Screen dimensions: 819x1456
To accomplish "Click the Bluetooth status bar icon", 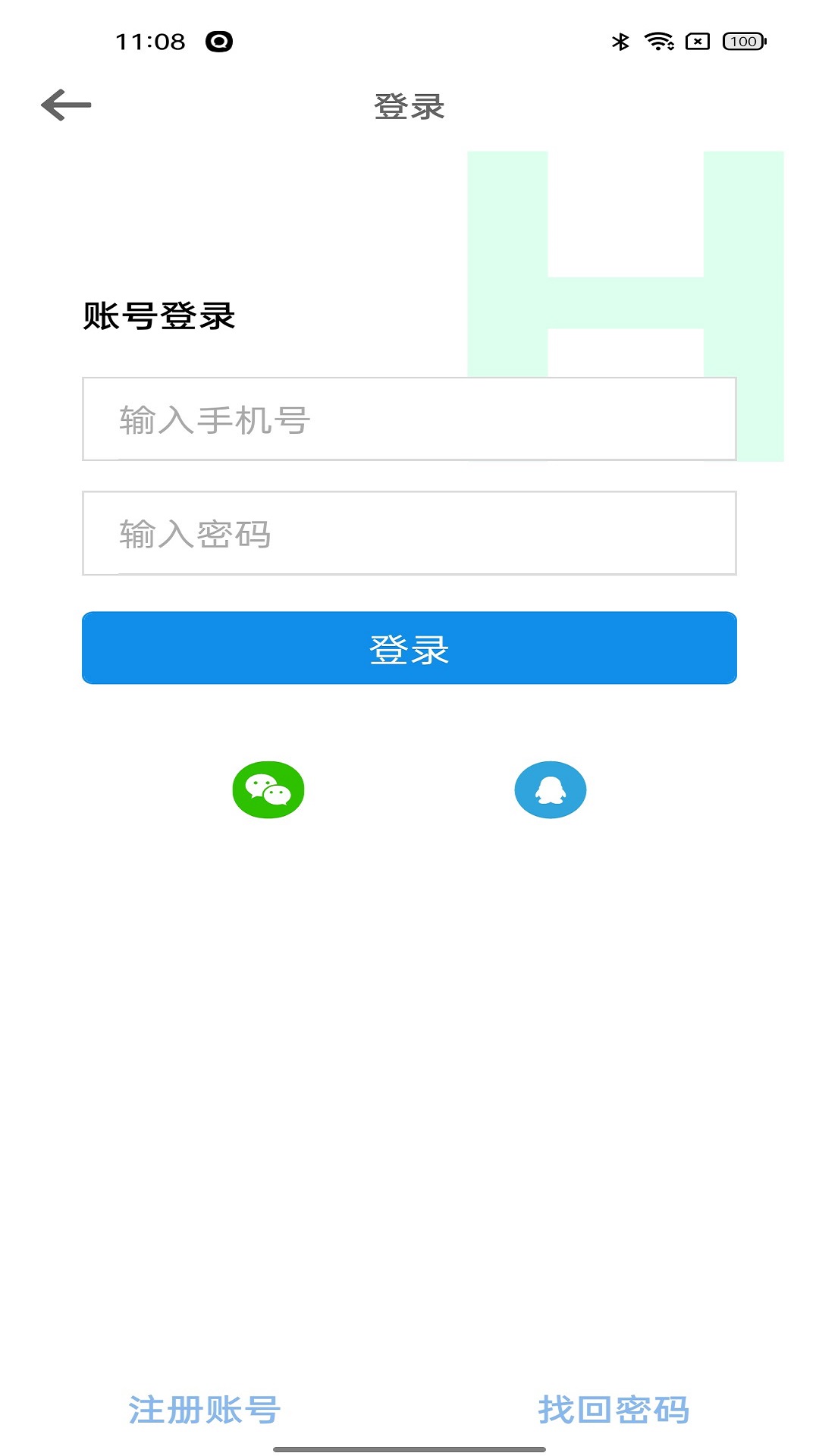I will click(622, 43).
